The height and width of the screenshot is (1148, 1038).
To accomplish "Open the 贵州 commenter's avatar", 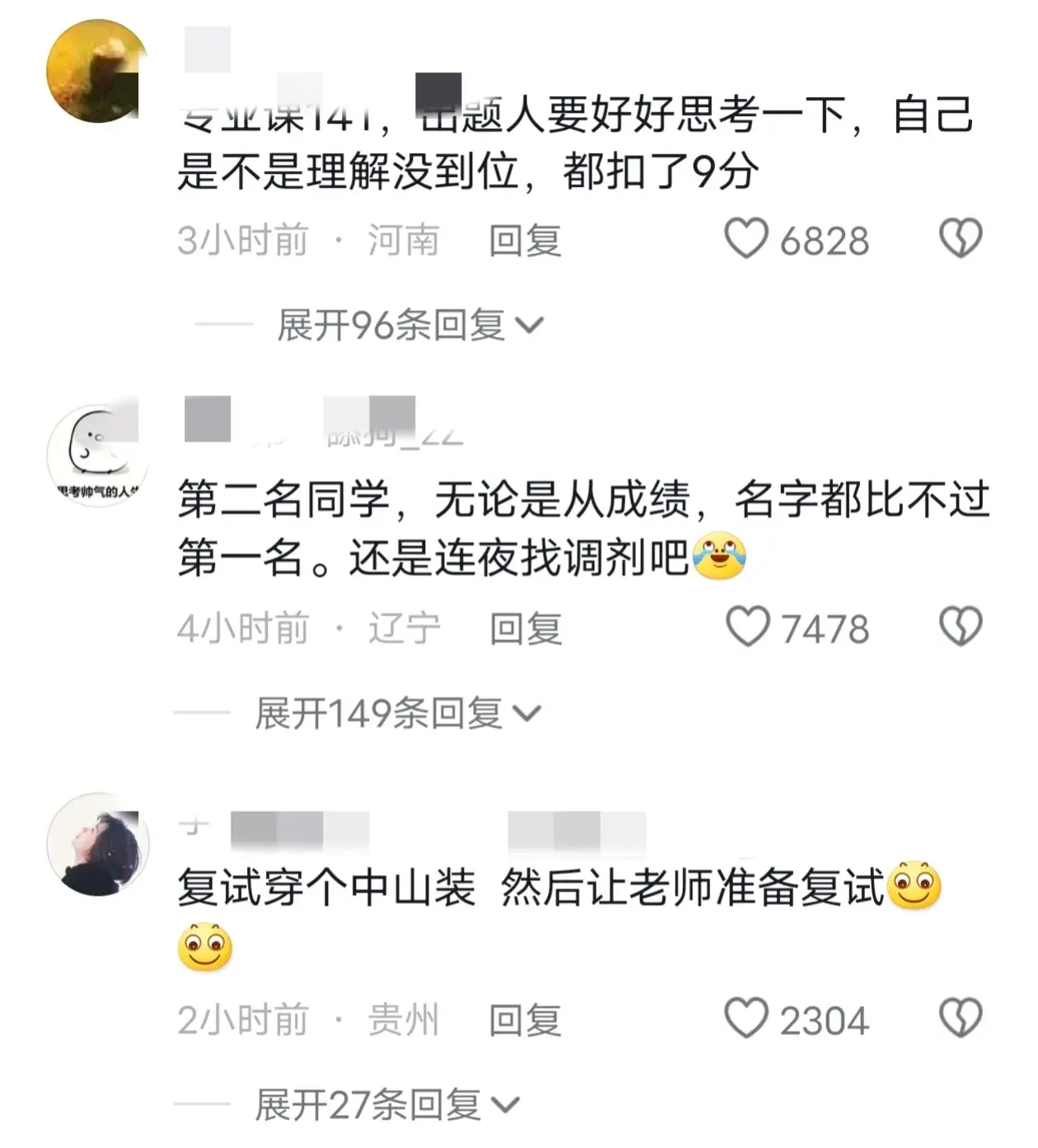I will (x=97, y=845).
